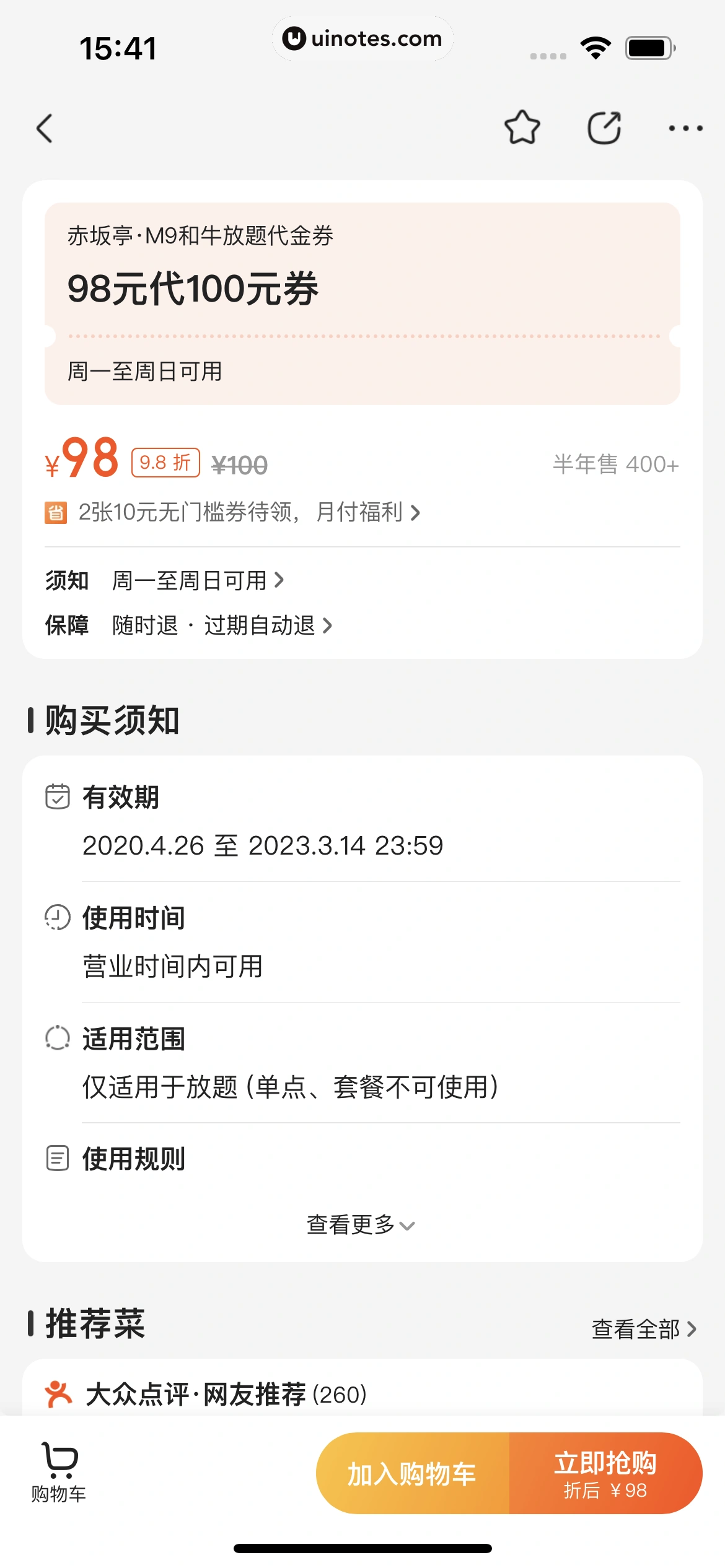Viewport: 725px width, 1568px height.
Task: Click the clock icon beside 使用时间
Action: click(x=58, y=919)
